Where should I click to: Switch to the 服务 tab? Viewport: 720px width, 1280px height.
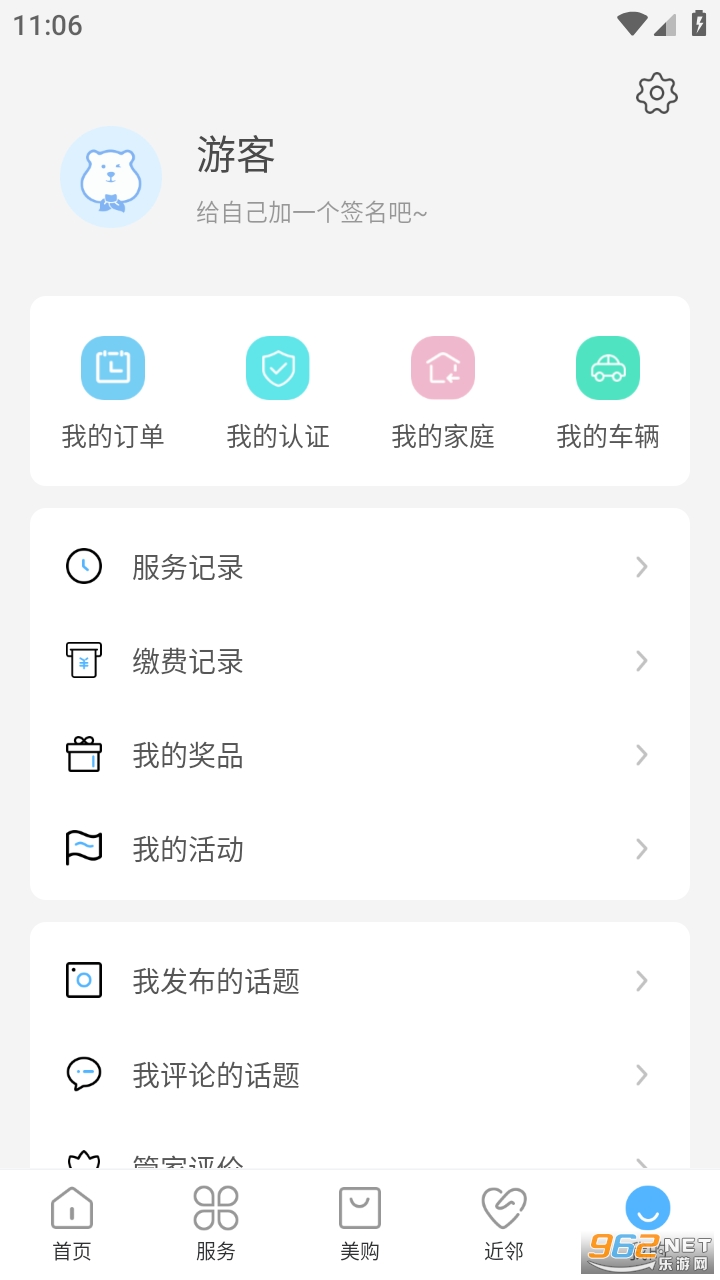point(216,1223)
